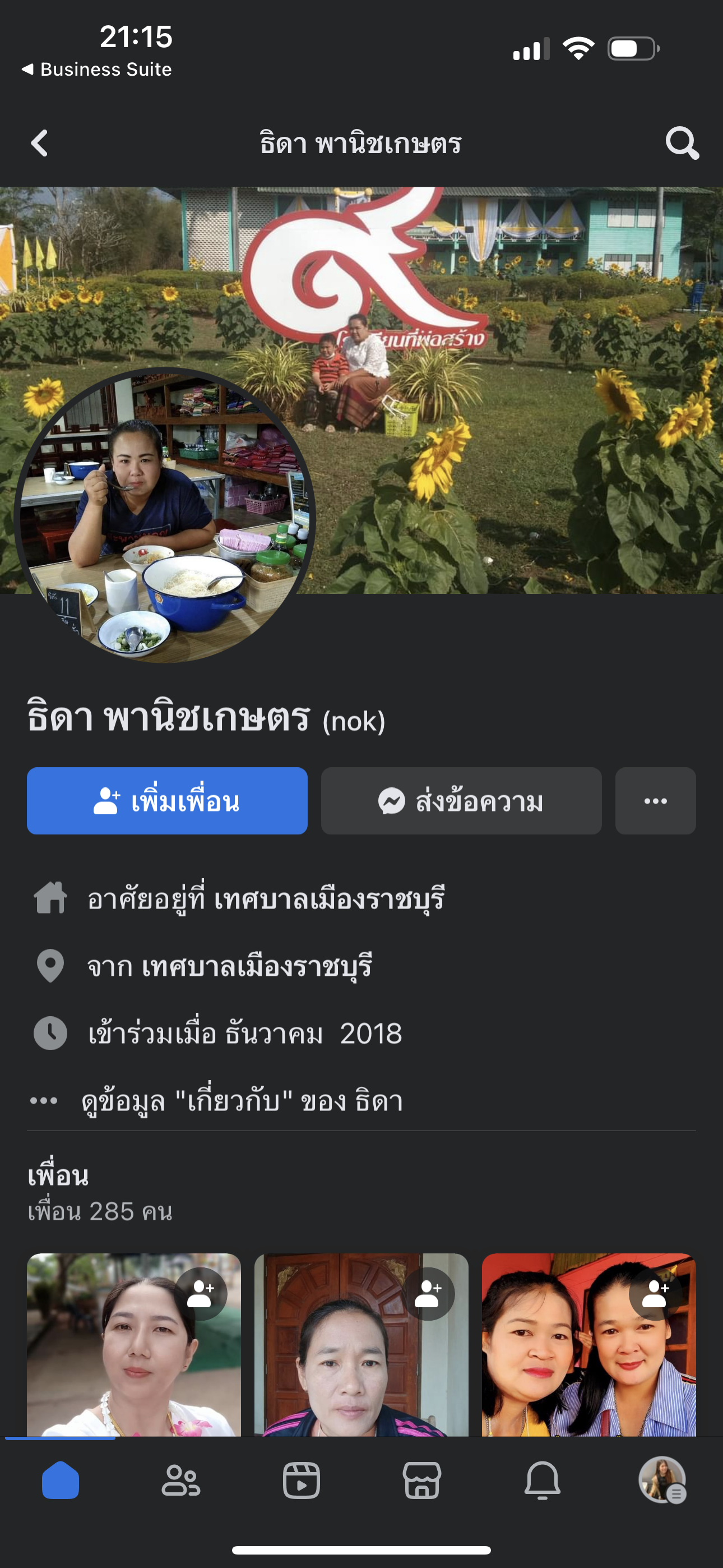This screenshot has height=1568, width=723.
Task: Switch to the Video tab
Action: coord(302,1481)
